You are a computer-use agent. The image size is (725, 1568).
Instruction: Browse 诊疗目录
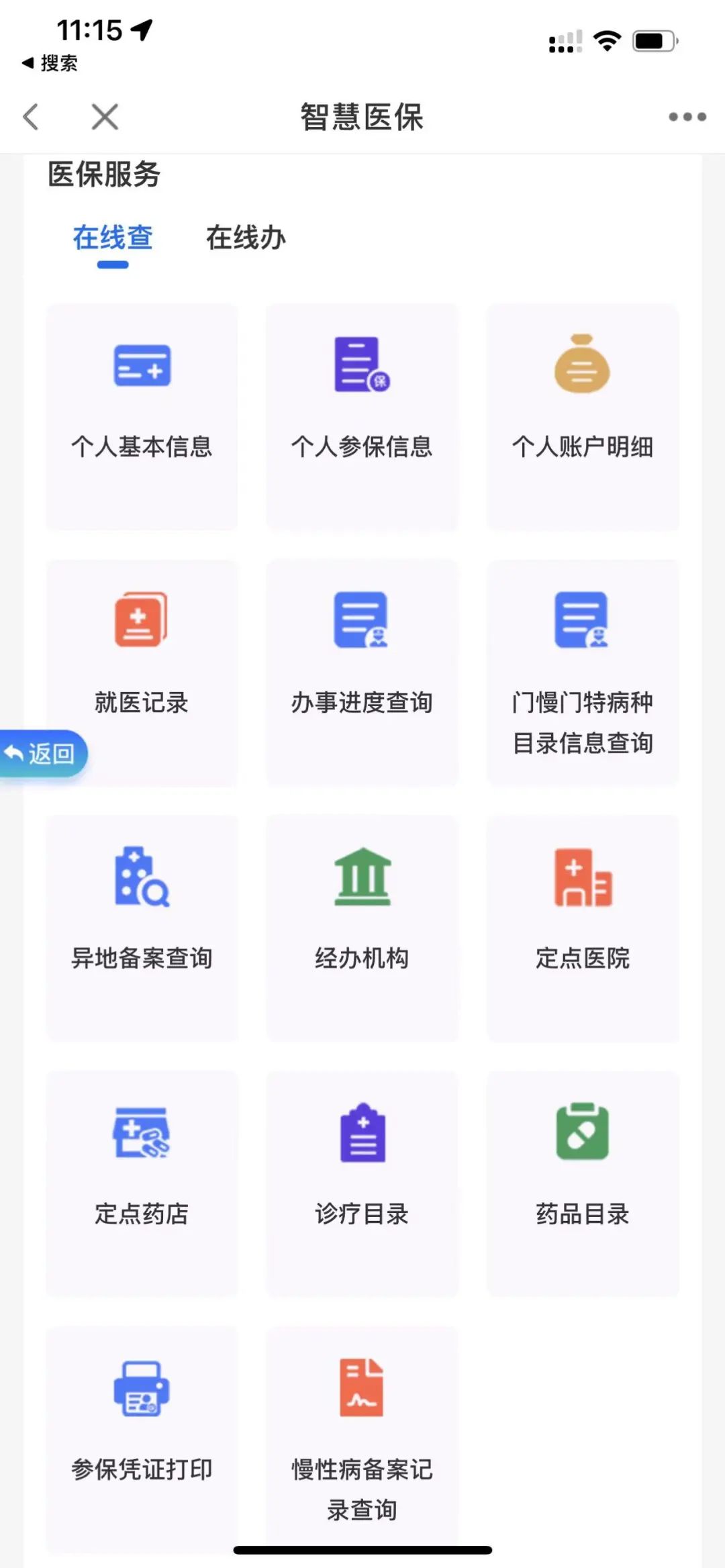click(x=362, y=1184)
